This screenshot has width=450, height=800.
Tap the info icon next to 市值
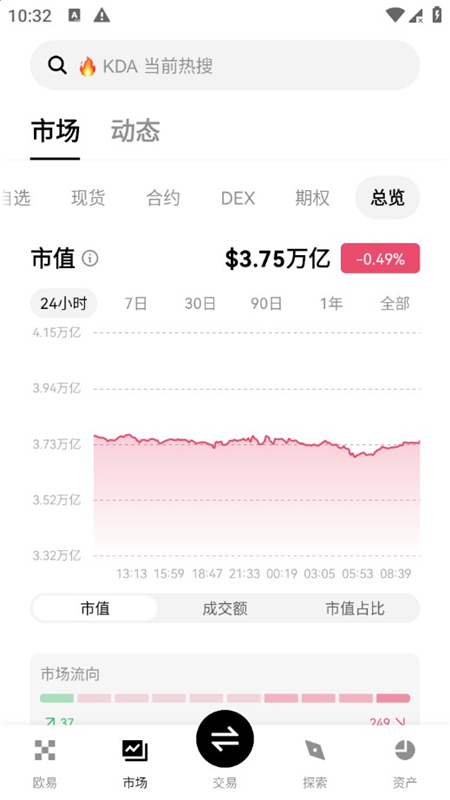pos(90,259)
